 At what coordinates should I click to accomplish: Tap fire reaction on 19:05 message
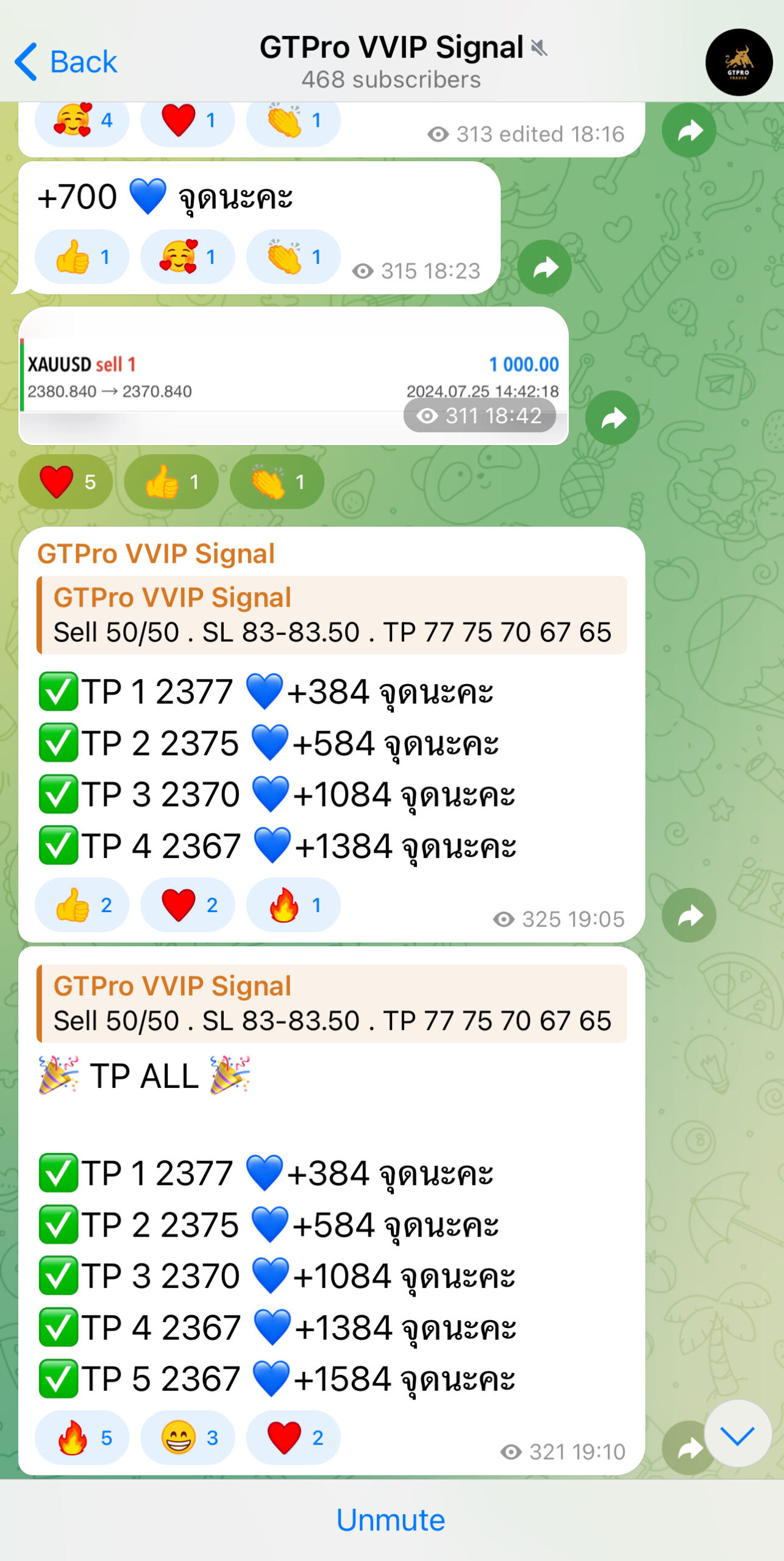[293, 905]
